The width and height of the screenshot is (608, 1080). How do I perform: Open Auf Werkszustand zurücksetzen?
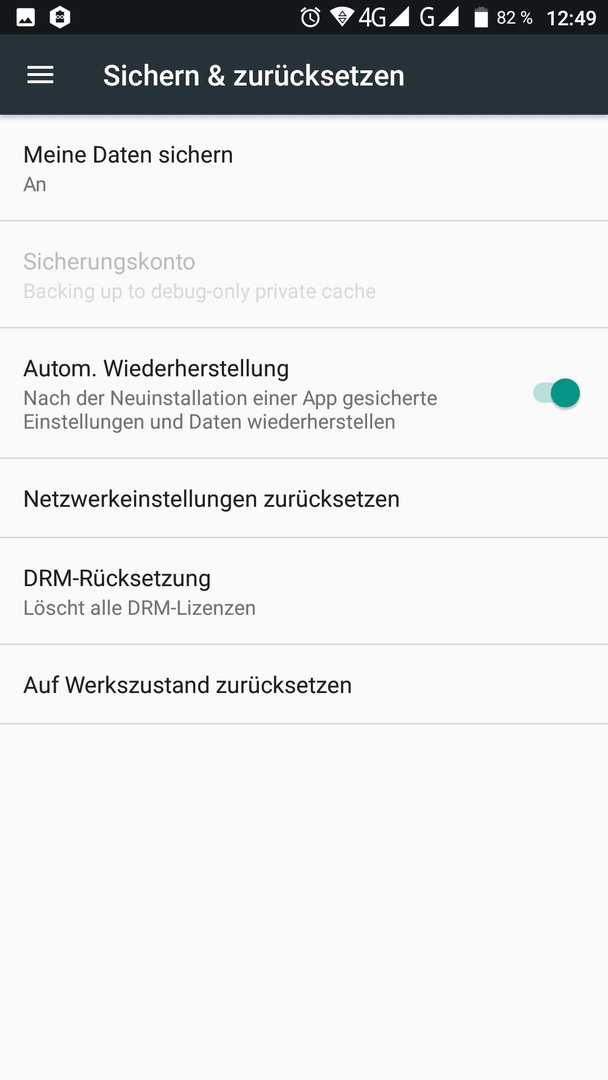coord(304,684)
